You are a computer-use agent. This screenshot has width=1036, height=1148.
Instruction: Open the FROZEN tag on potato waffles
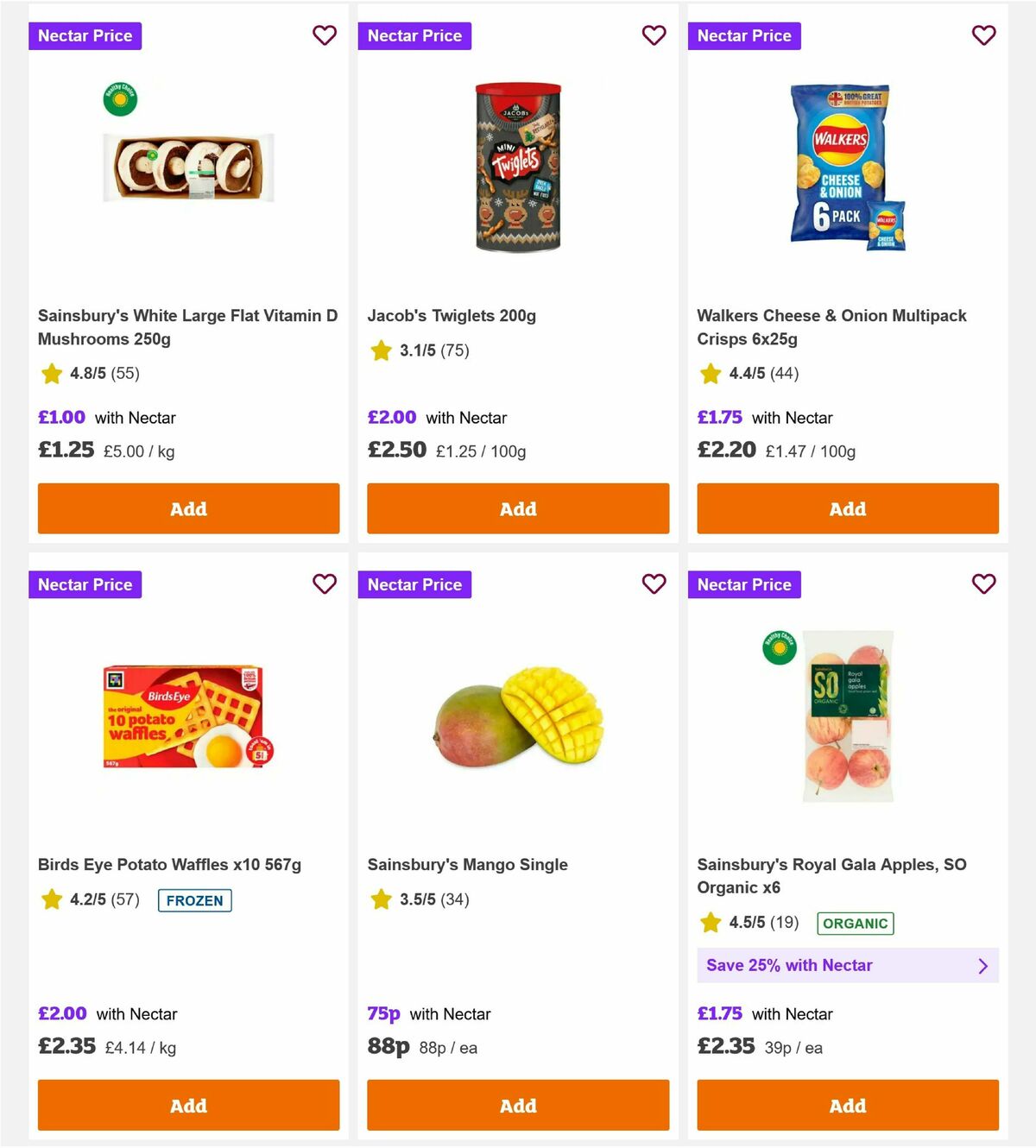click(194, 900)
